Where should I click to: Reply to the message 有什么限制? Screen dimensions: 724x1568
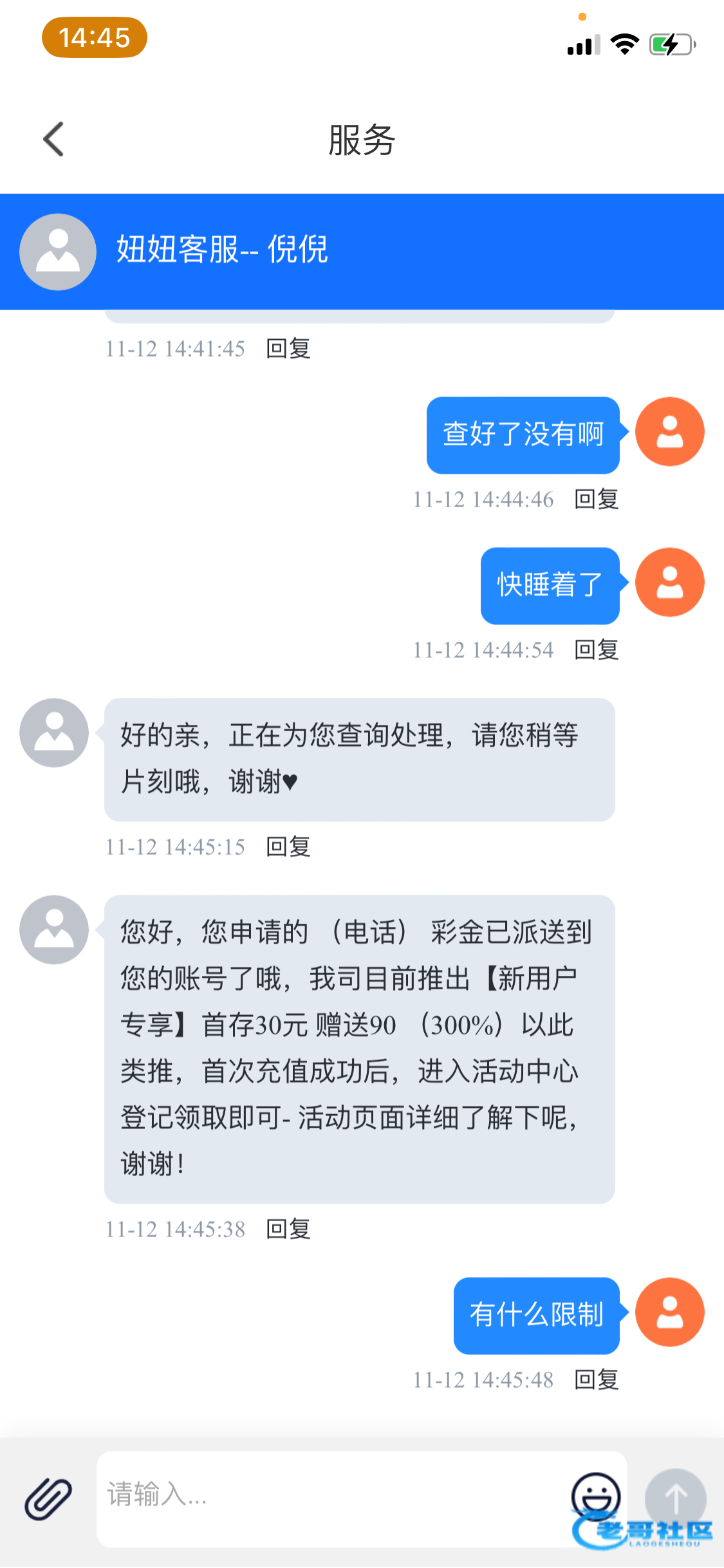coord(597,1380)
